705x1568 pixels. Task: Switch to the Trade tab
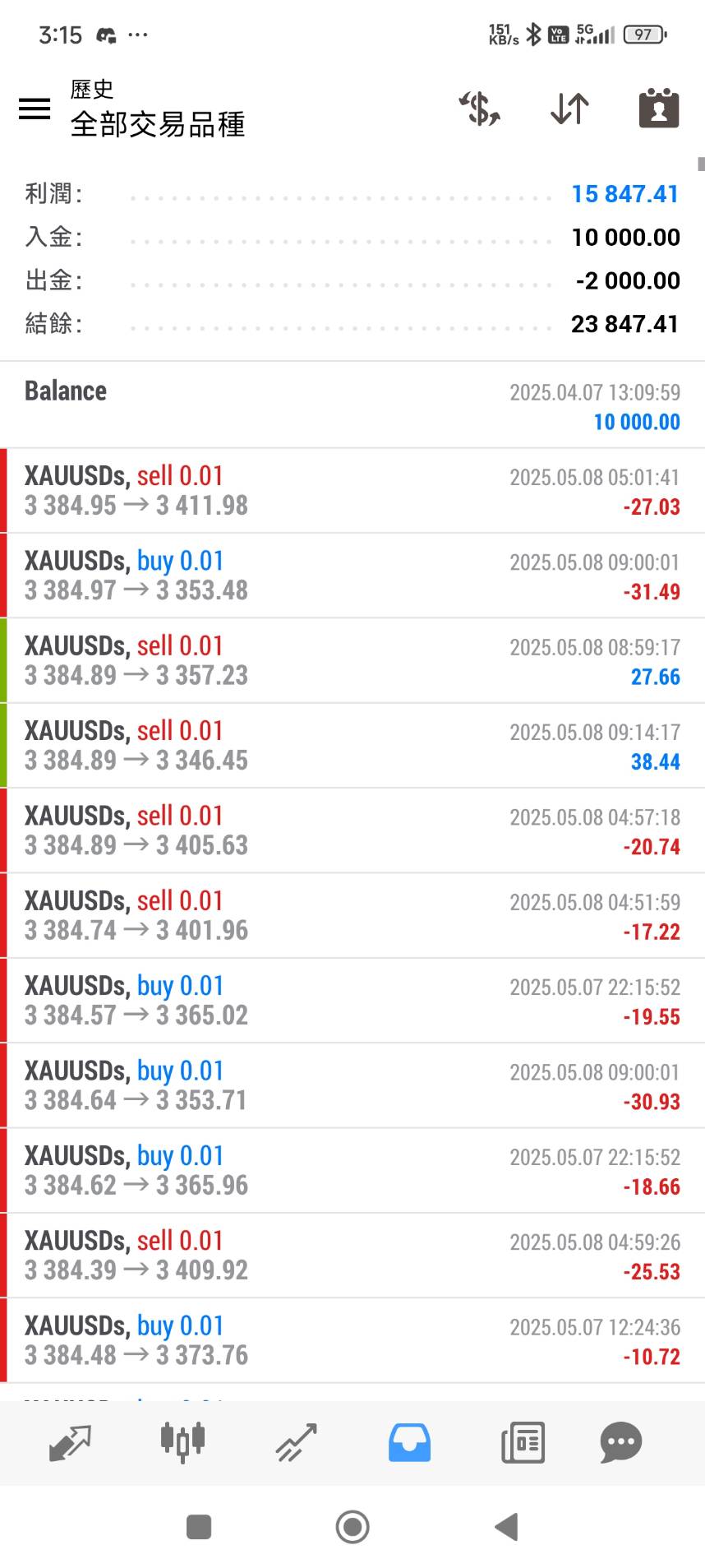click(296, 1443)
